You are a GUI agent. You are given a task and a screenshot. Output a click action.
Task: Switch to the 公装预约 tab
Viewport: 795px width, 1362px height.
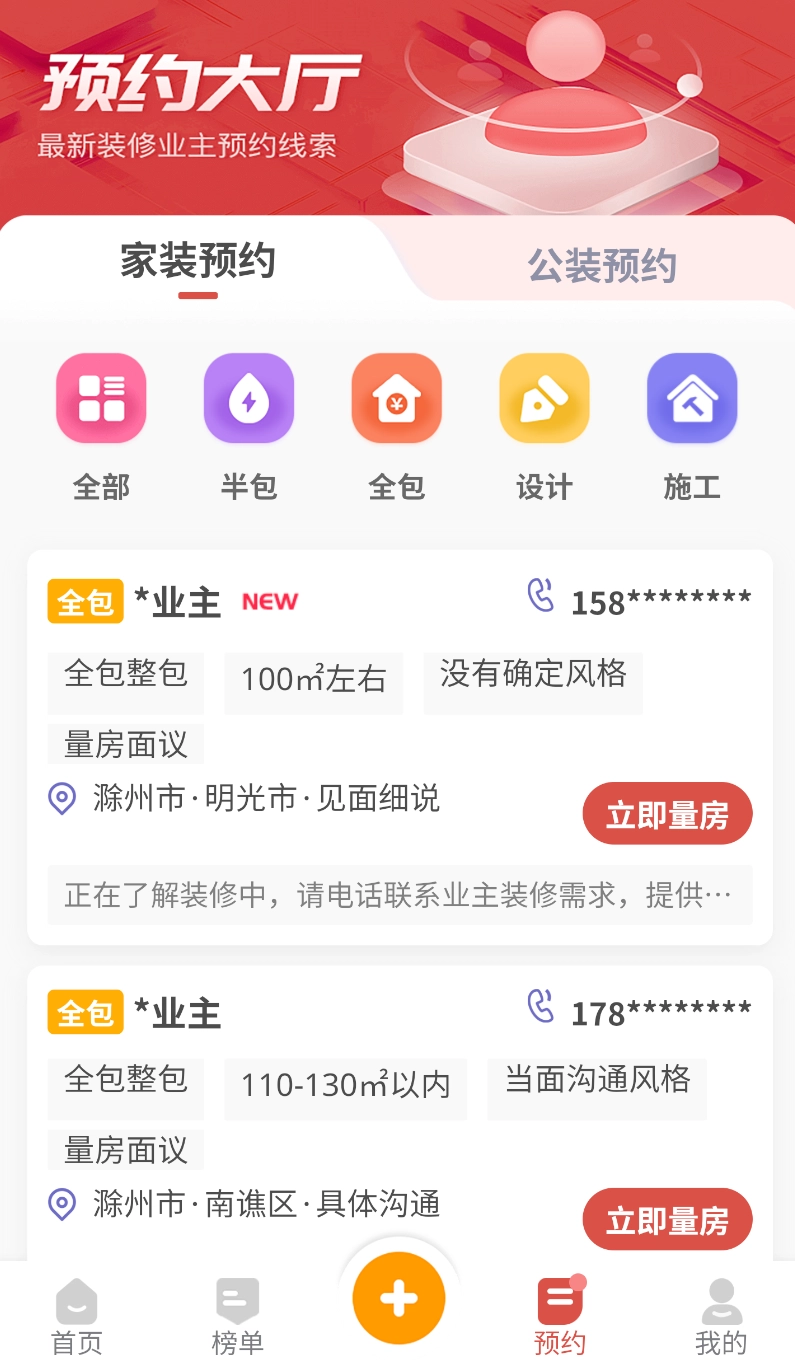(602, 266)
